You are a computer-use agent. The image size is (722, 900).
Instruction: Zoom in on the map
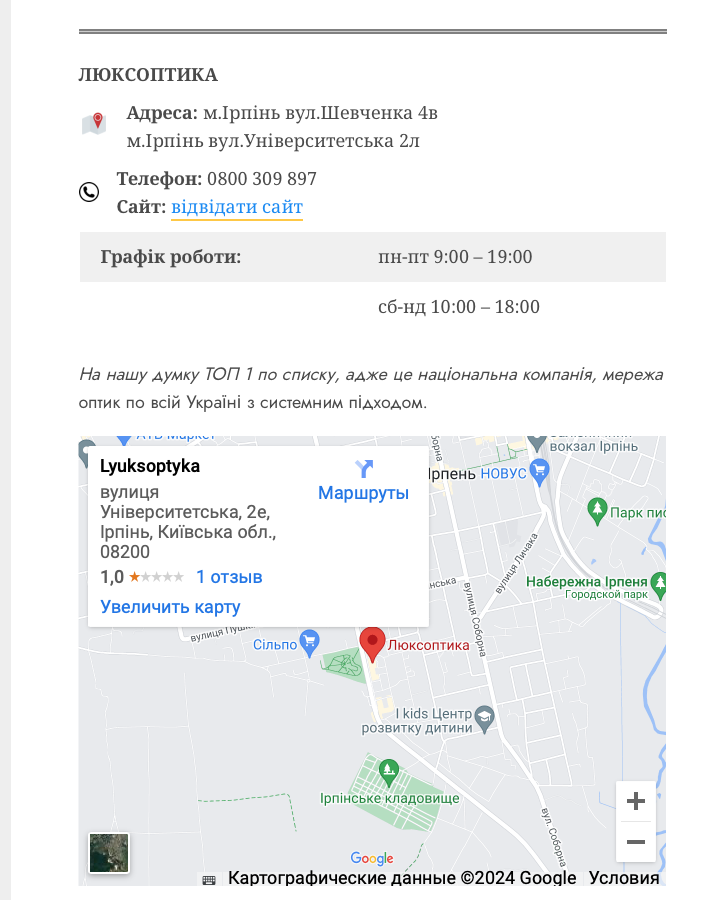[635, 801]
